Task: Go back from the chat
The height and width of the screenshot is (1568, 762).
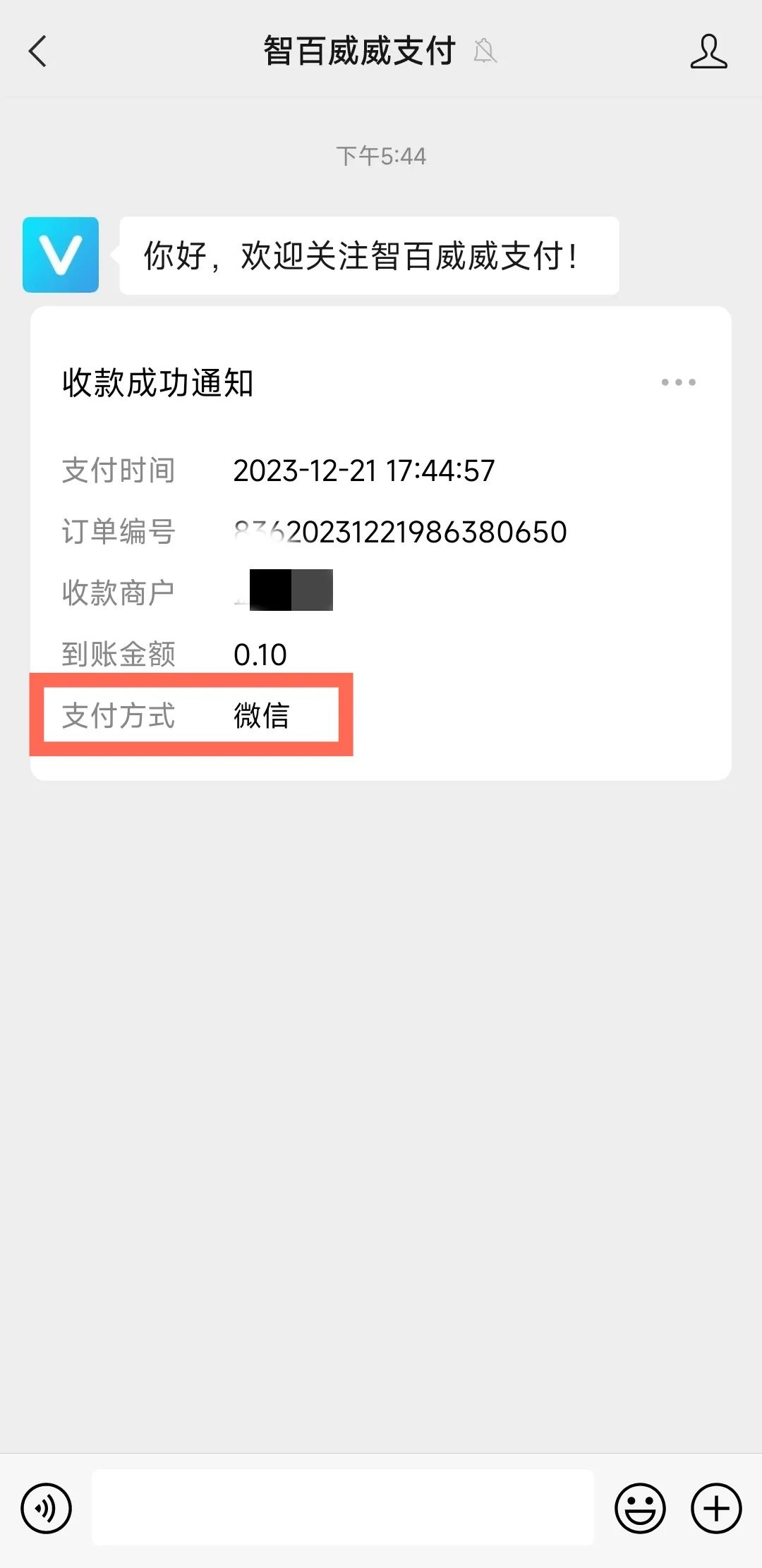Action: pos(38,51)
